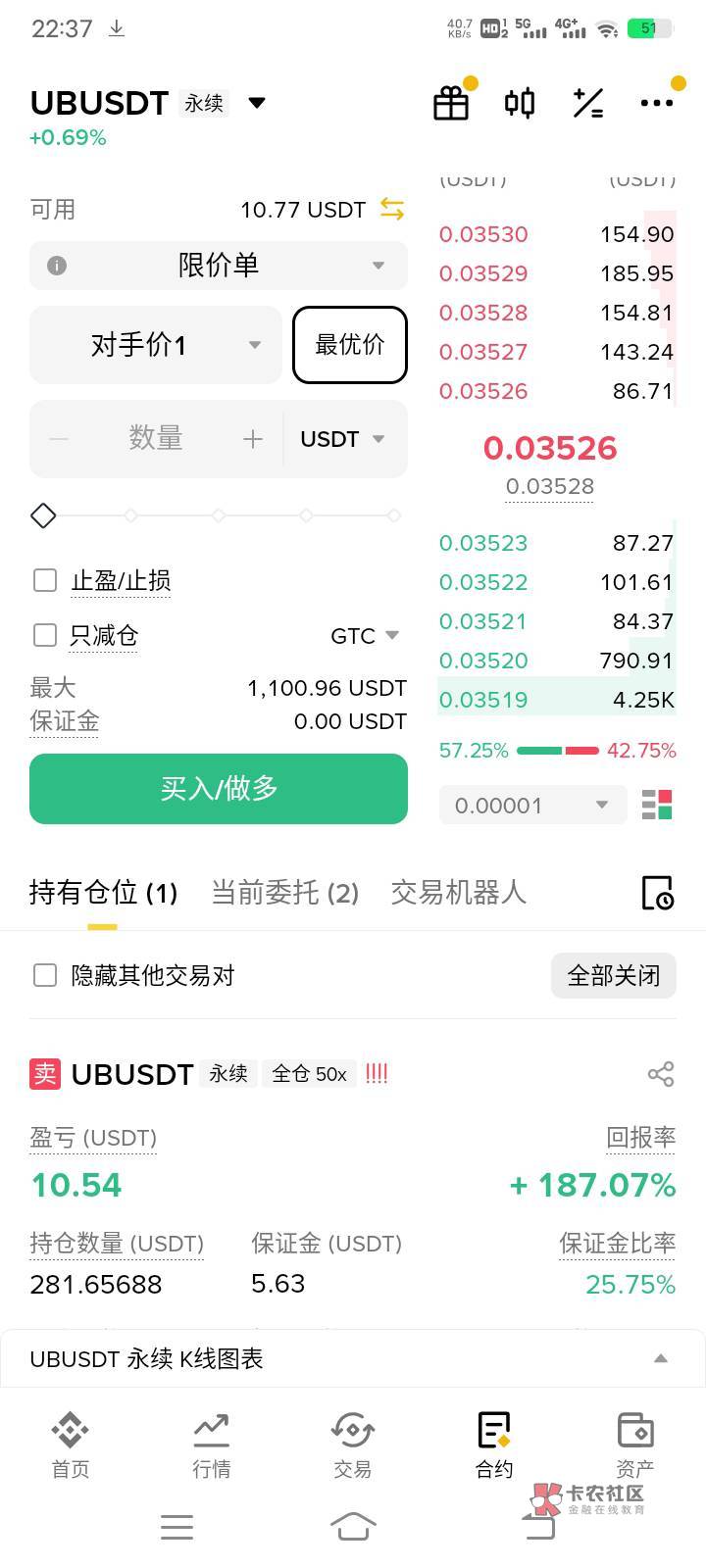Switch to the 当前委托 (2) tab
The image size is (706, 1568).
(285, 893)
